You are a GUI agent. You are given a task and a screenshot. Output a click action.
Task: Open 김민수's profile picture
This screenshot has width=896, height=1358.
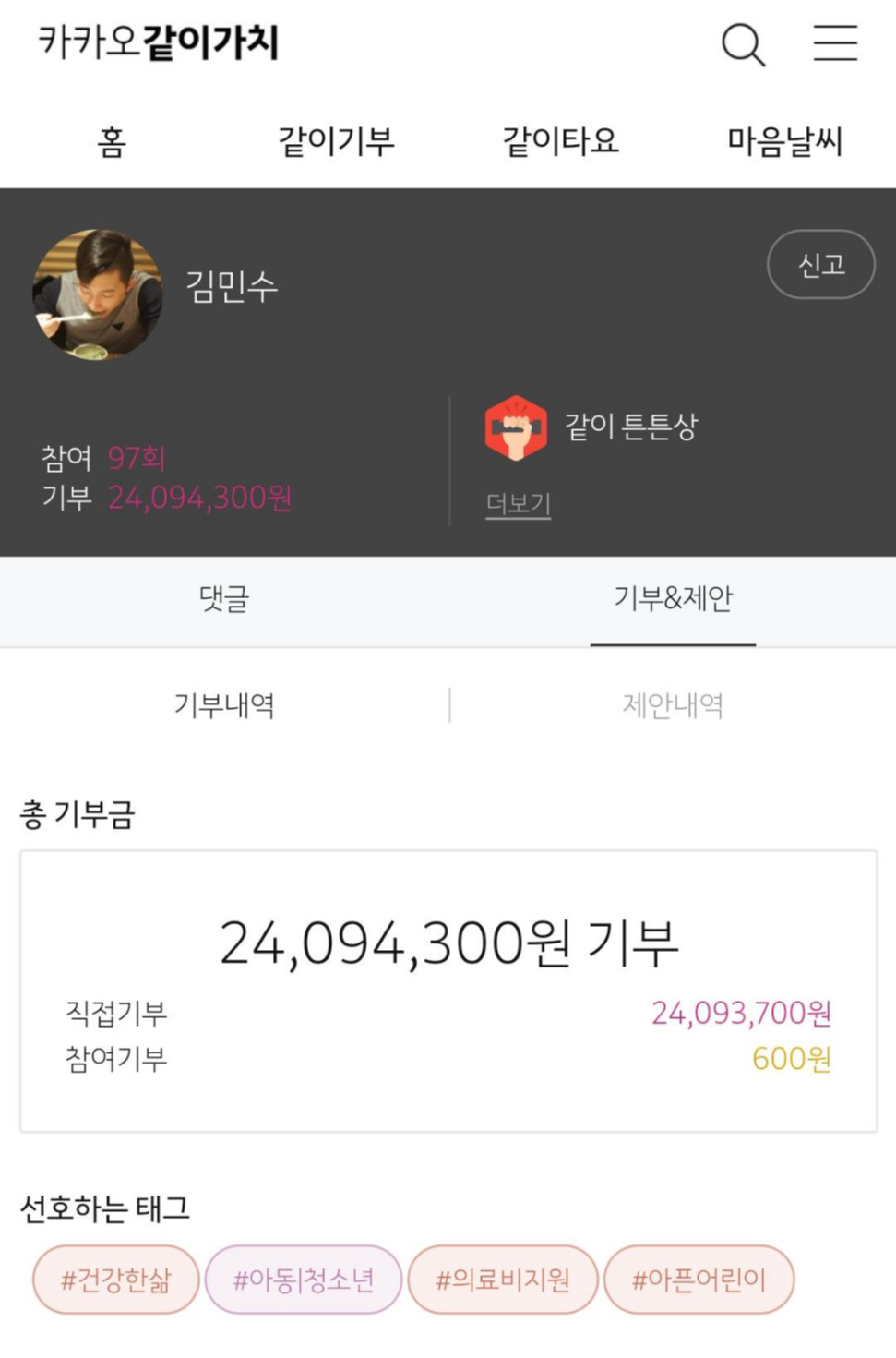pos(97,295)
